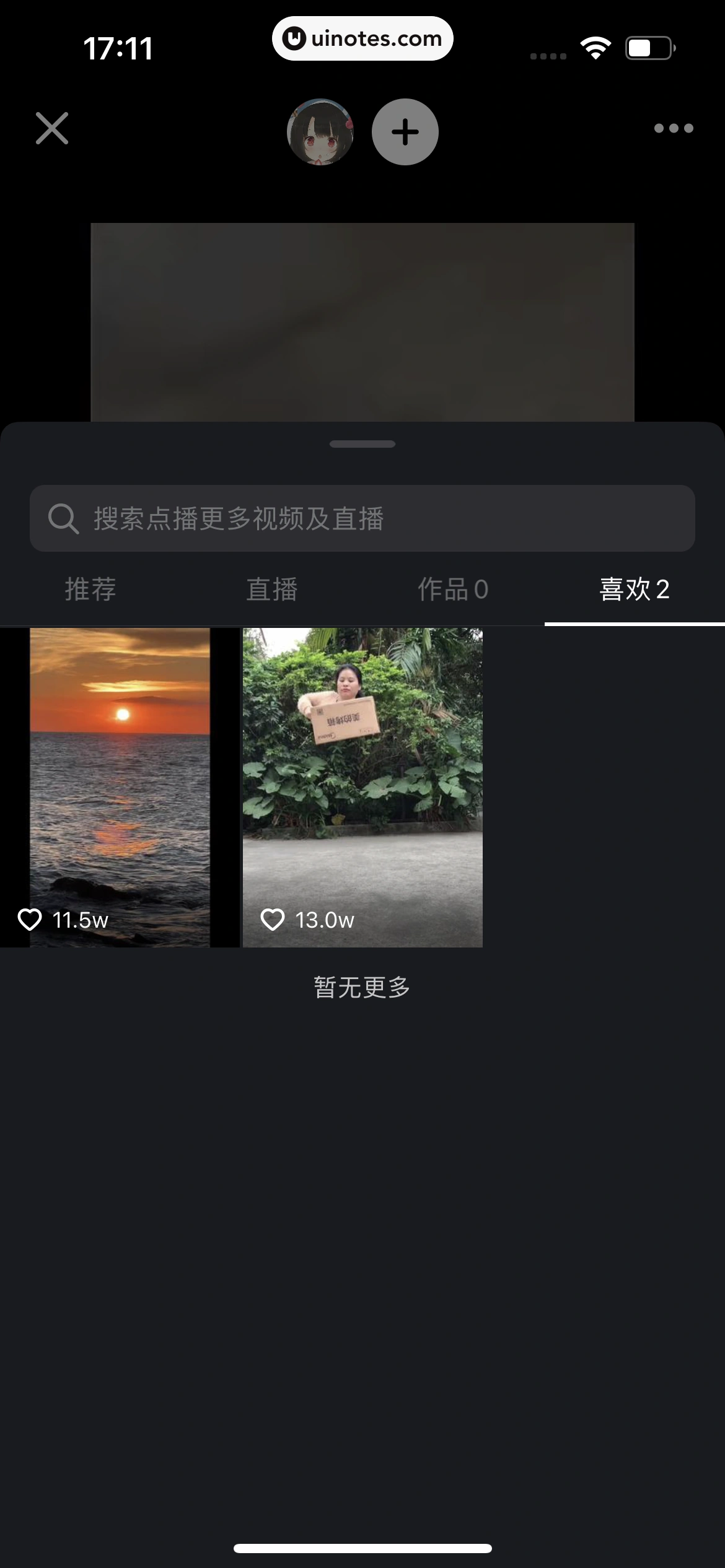This screenshot has width=725, height=1568.
Task: Open the 作品 0 tab
Action: pos(453,590)
